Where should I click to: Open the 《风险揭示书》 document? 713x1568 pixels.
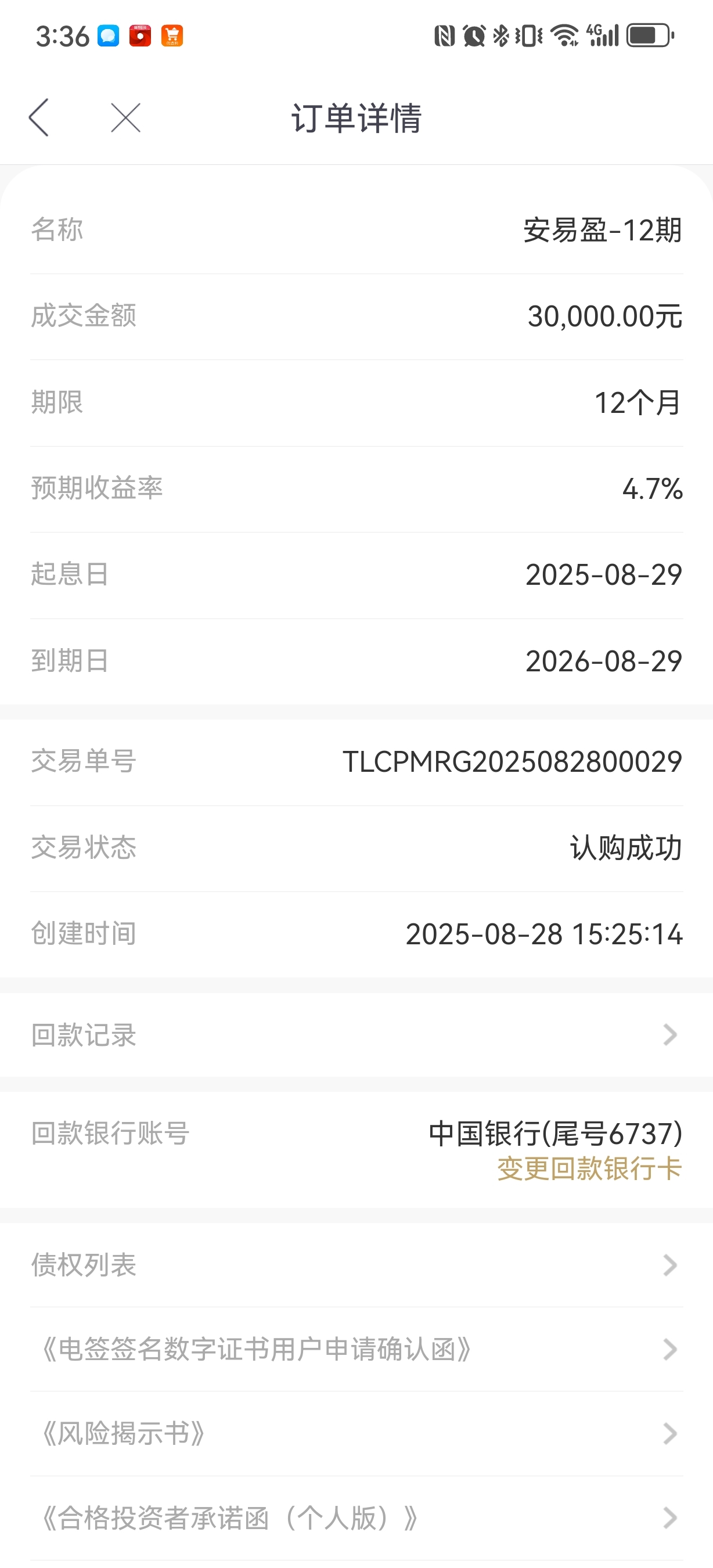pos(356,1433)
